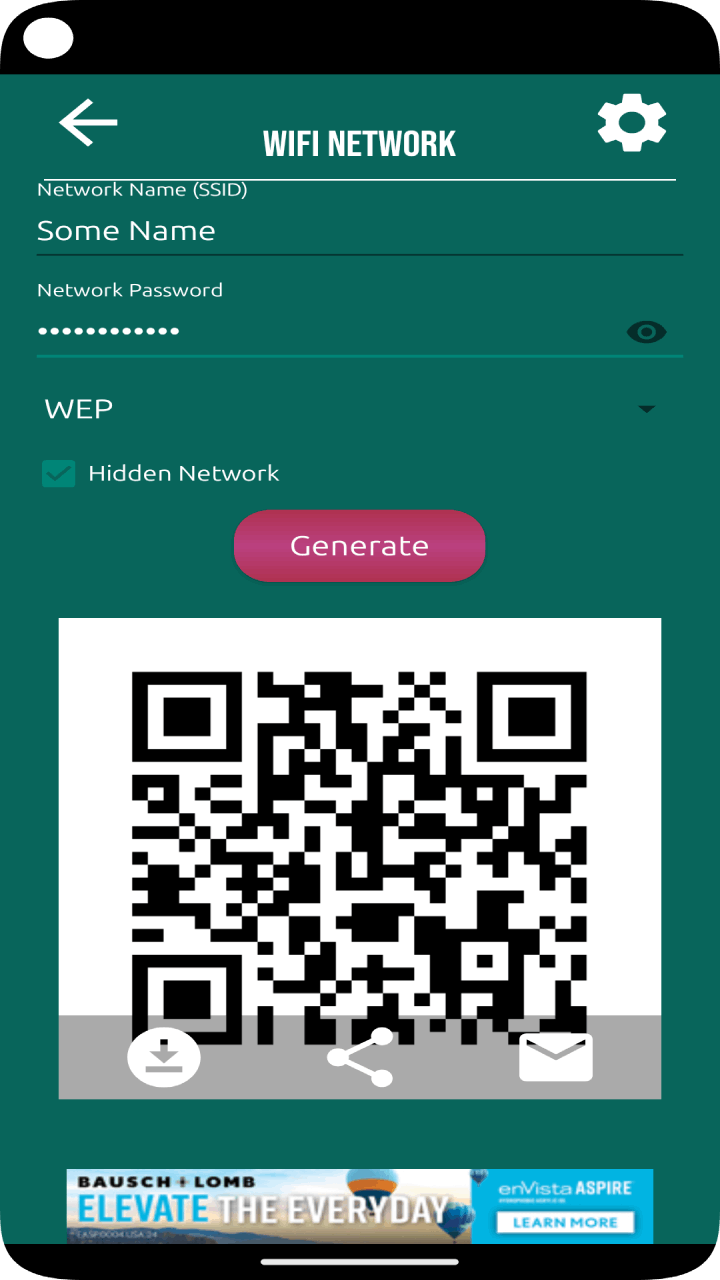
Task: Open app settings via the gear icon
Action: point(631,122)
